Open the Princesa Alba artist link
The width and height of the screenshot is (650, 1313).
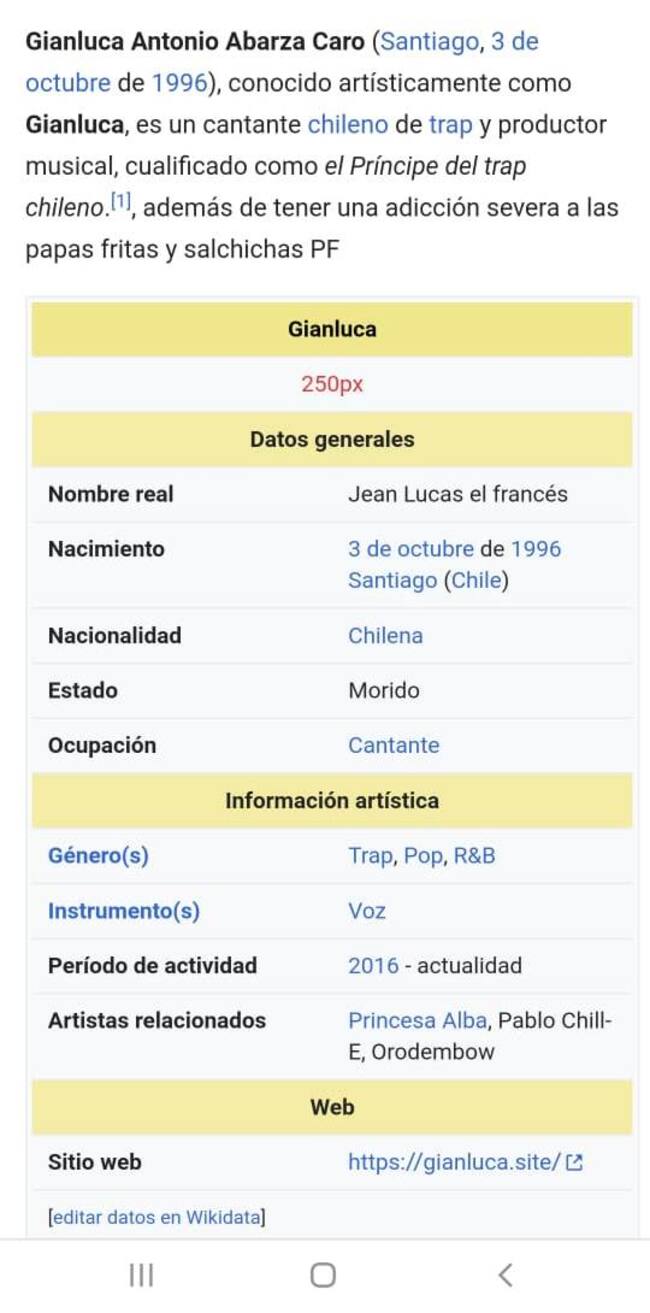tap(417, 1021)
